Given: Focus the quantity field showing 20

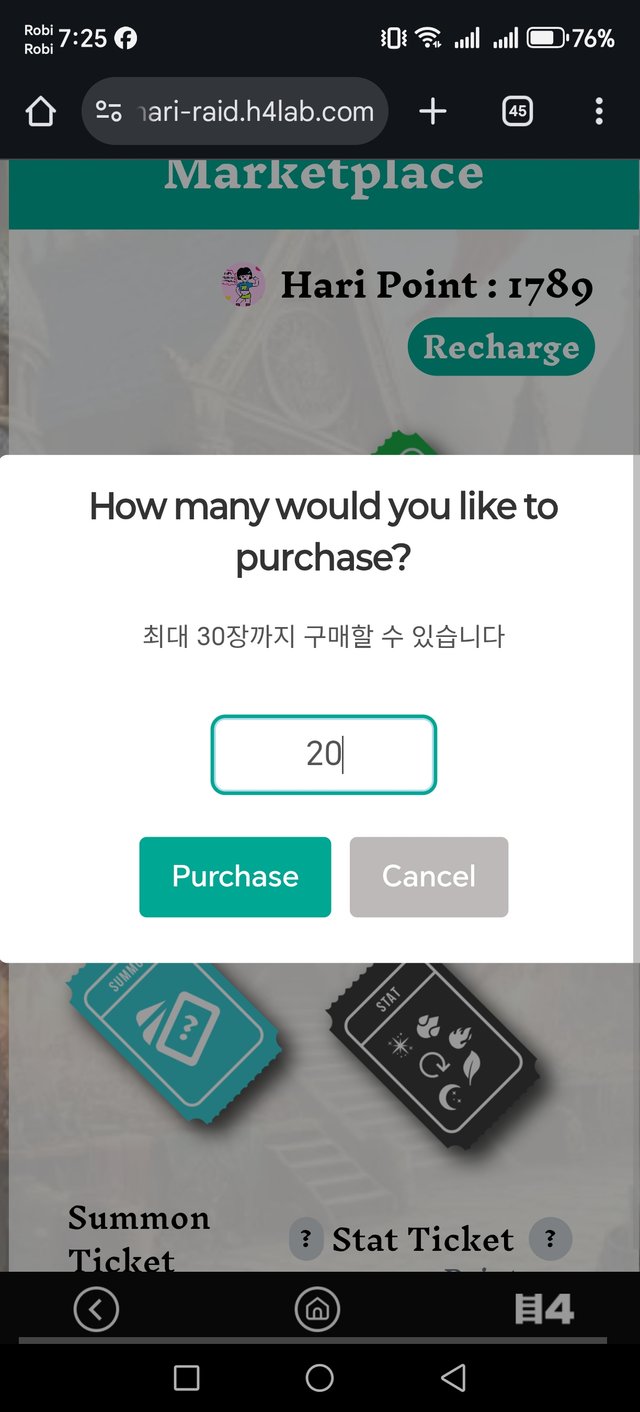Looking at the screenshot, I should (x=323, y=755).
